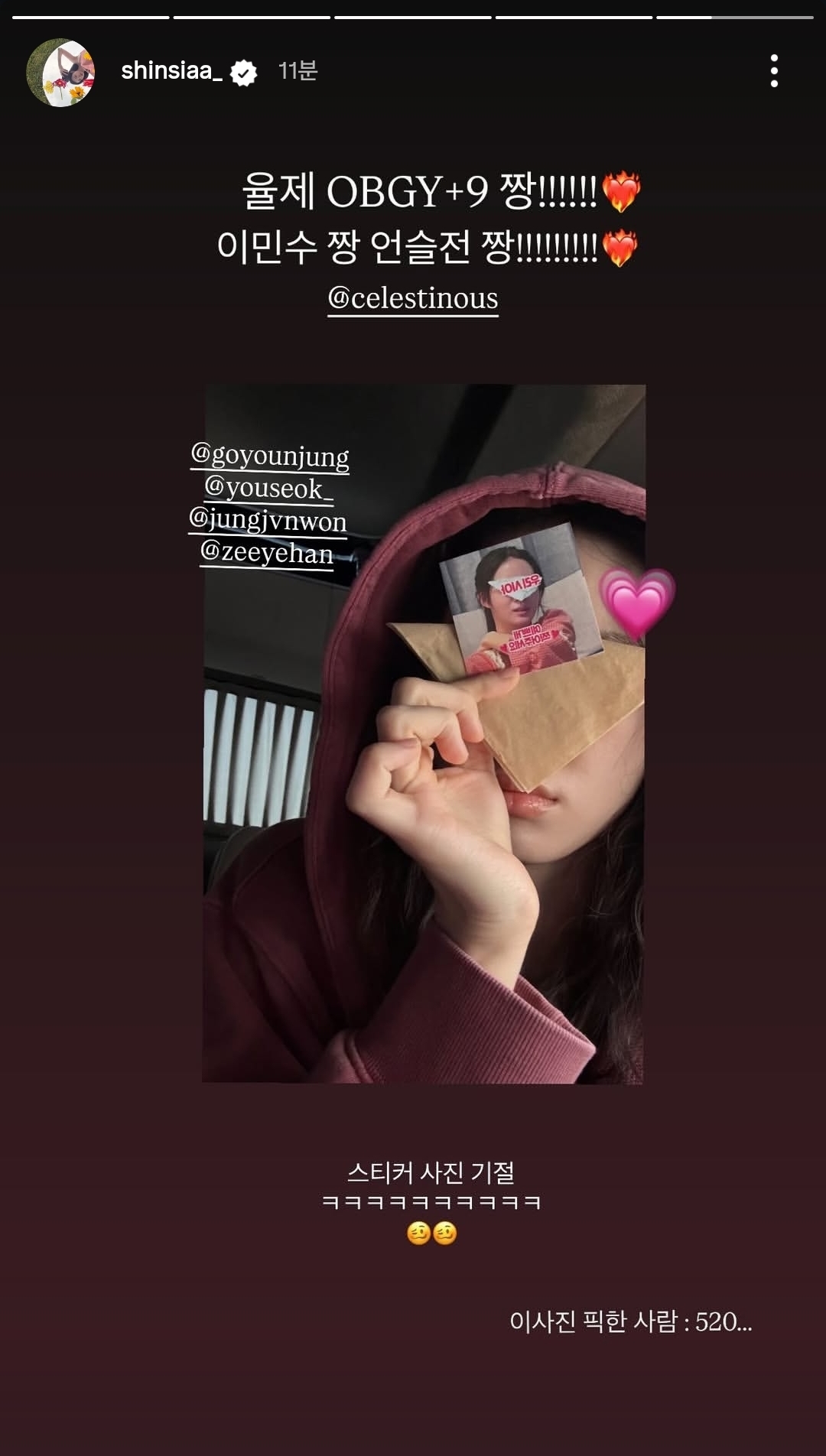Open the @jungjvnwon mention
Image resolution: width=826 pixels, height=1456 pixels.
click(x=268, y=521)
